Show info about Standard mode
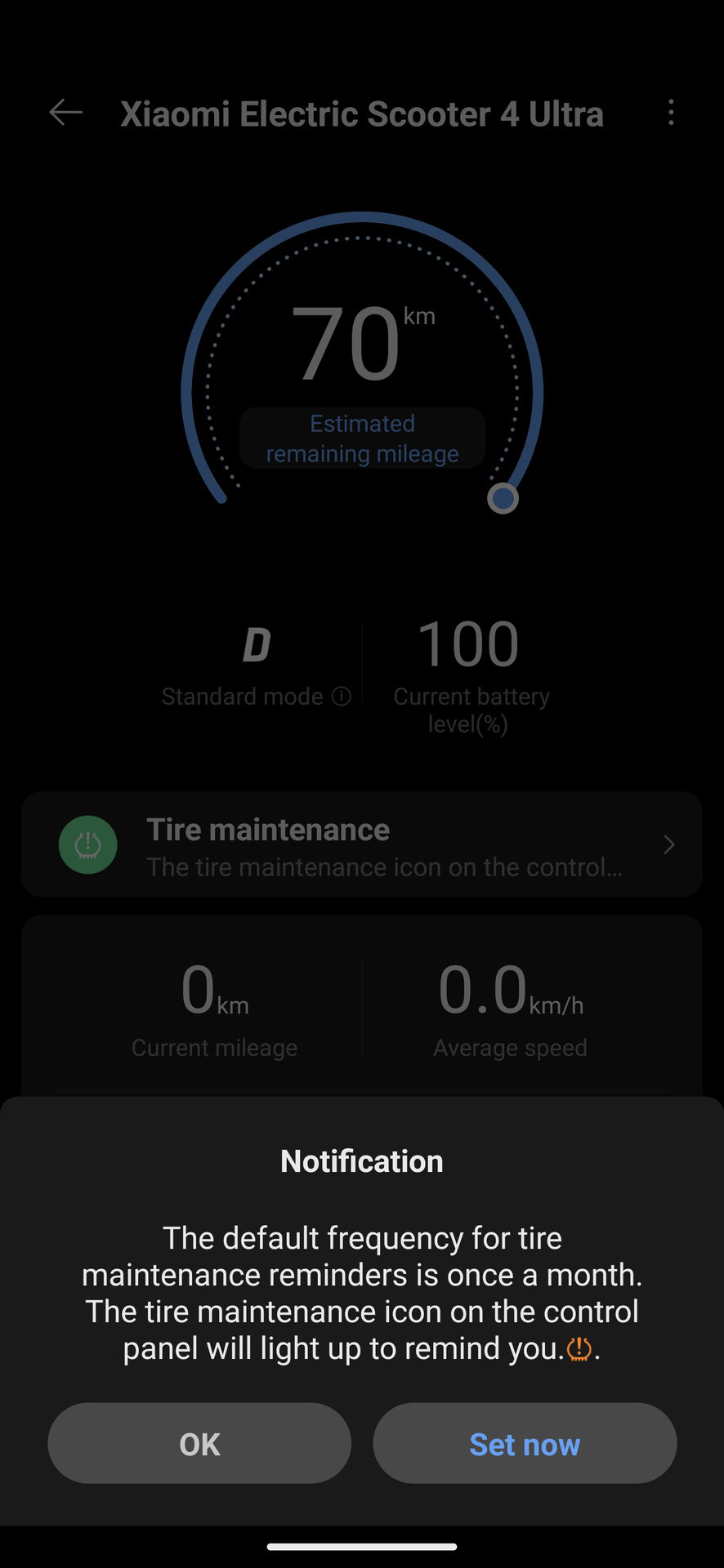The image size is (724, 1568). 342,696
